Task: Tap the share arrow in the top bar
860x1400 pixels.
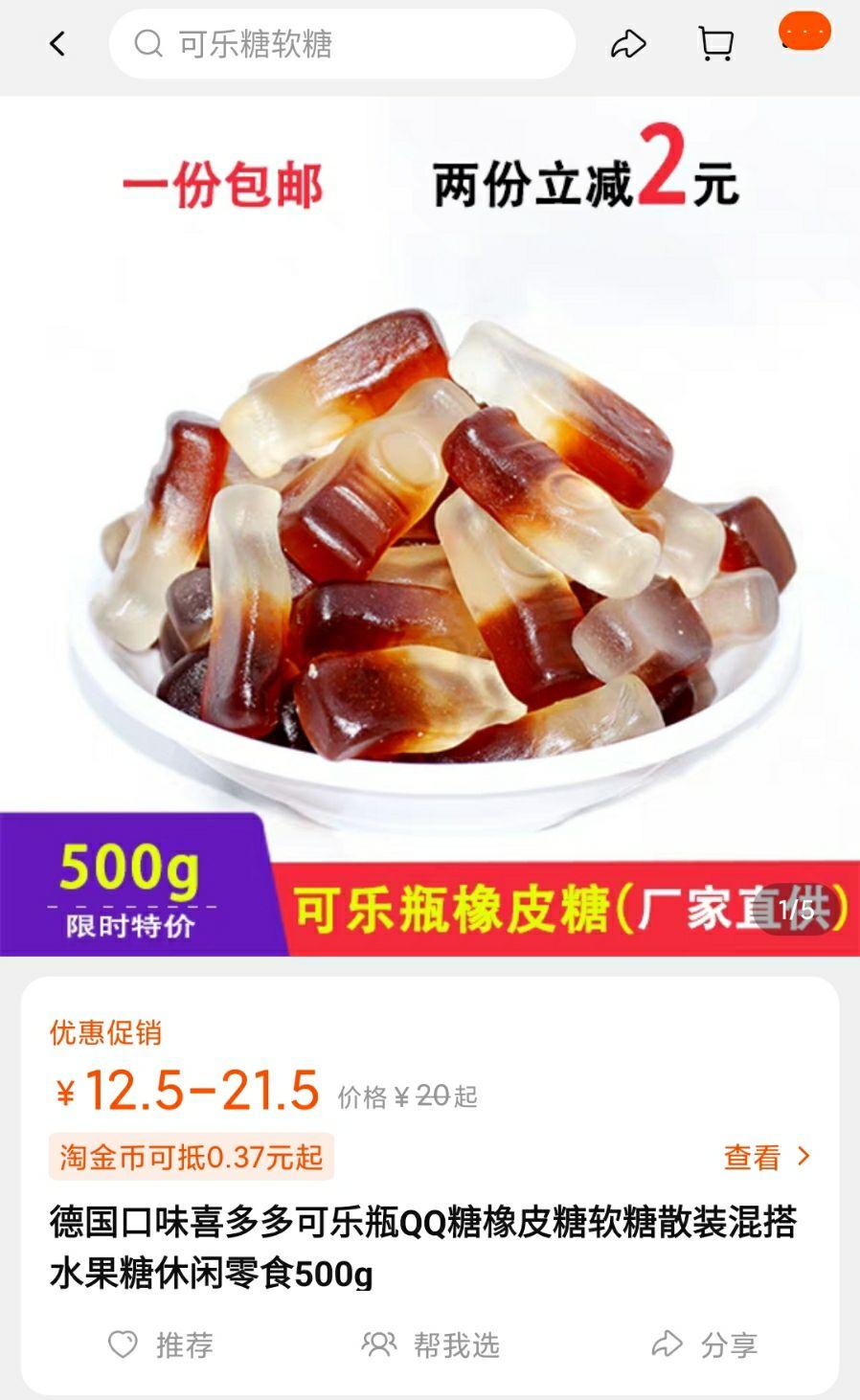Action: point(629,42)
